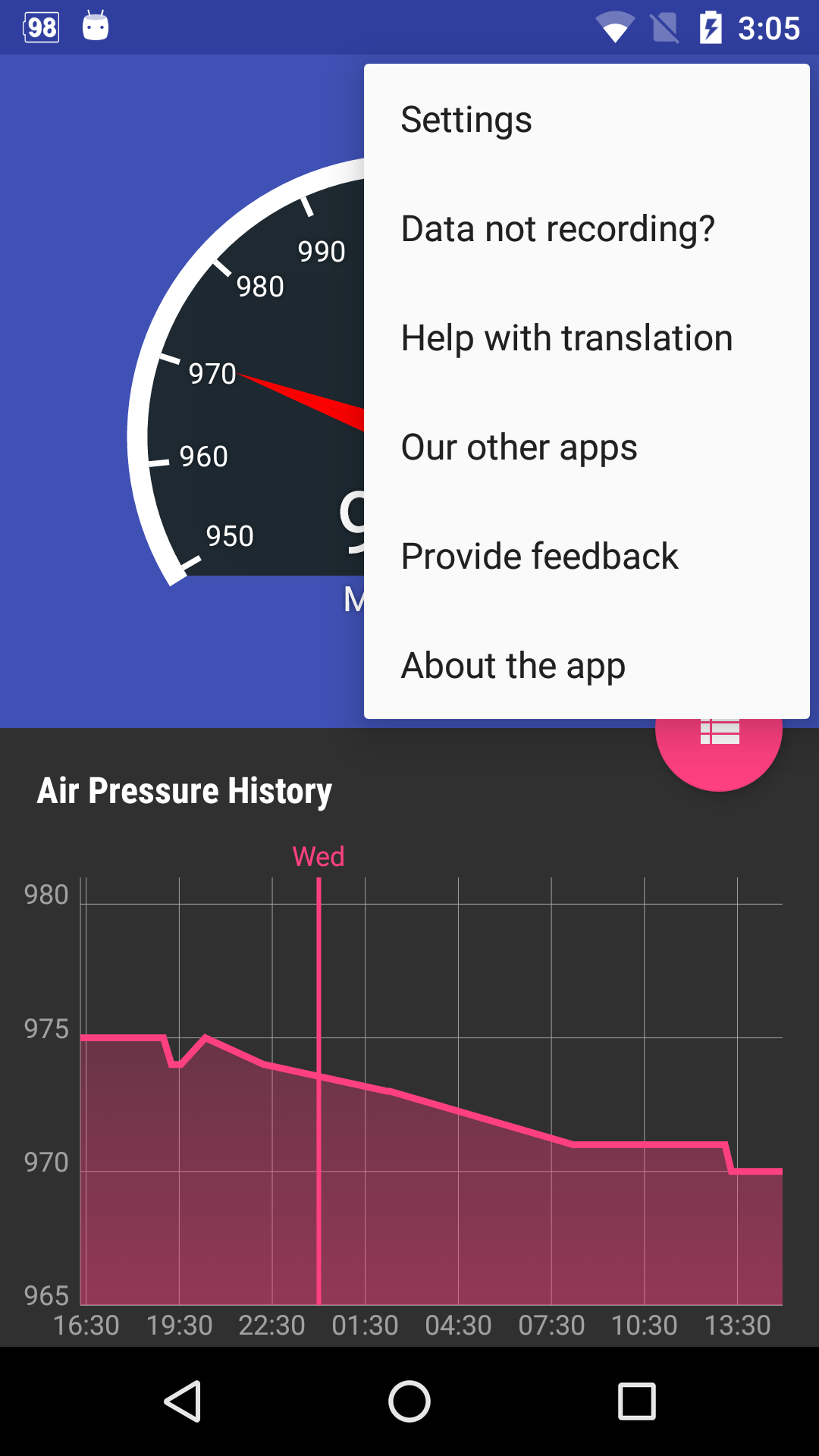Go back with the system back button
This screenshot has width=819, height=1456.
[x=182, y=1401]
